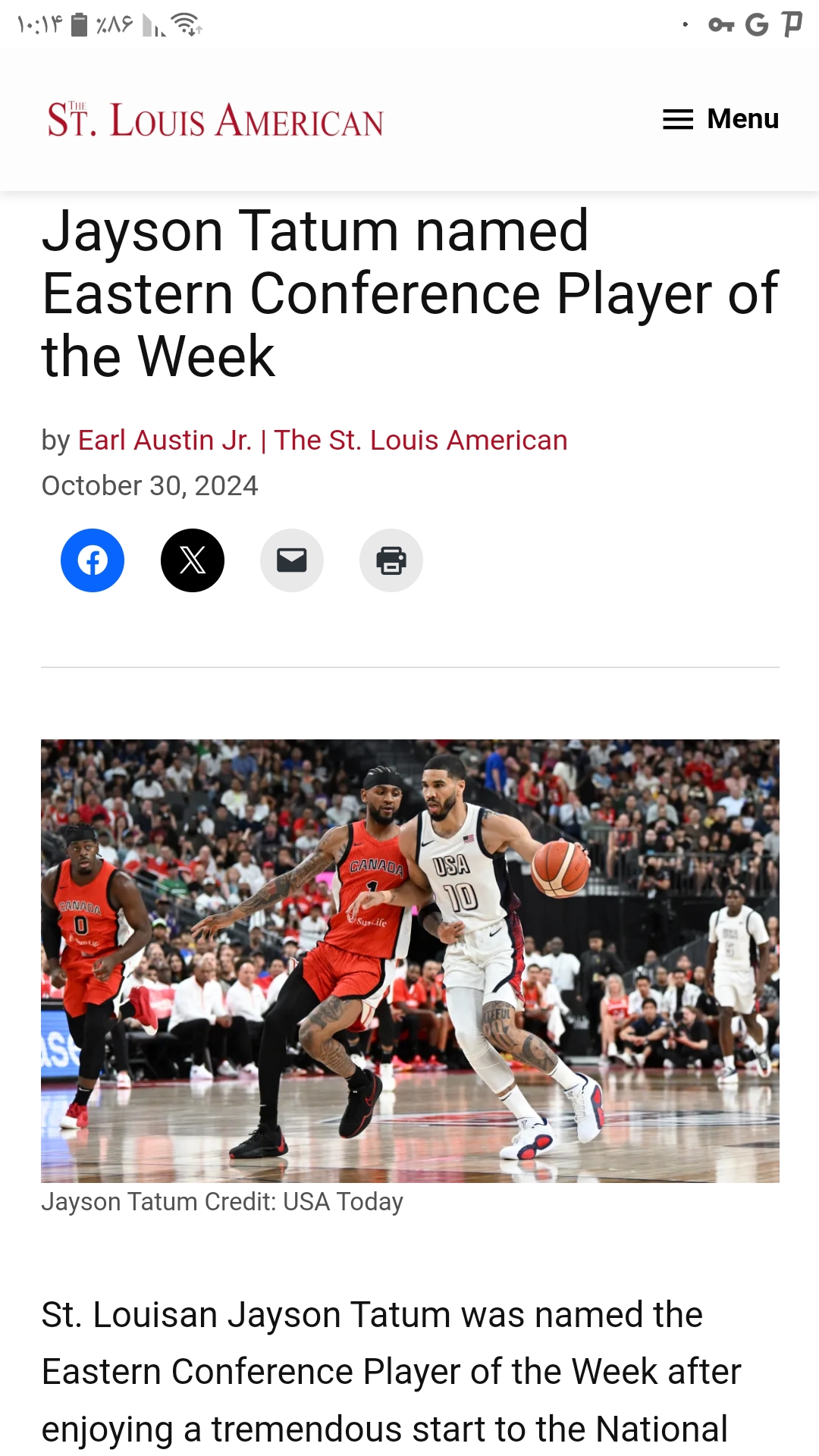Share article on X

[x=193, y=560]
